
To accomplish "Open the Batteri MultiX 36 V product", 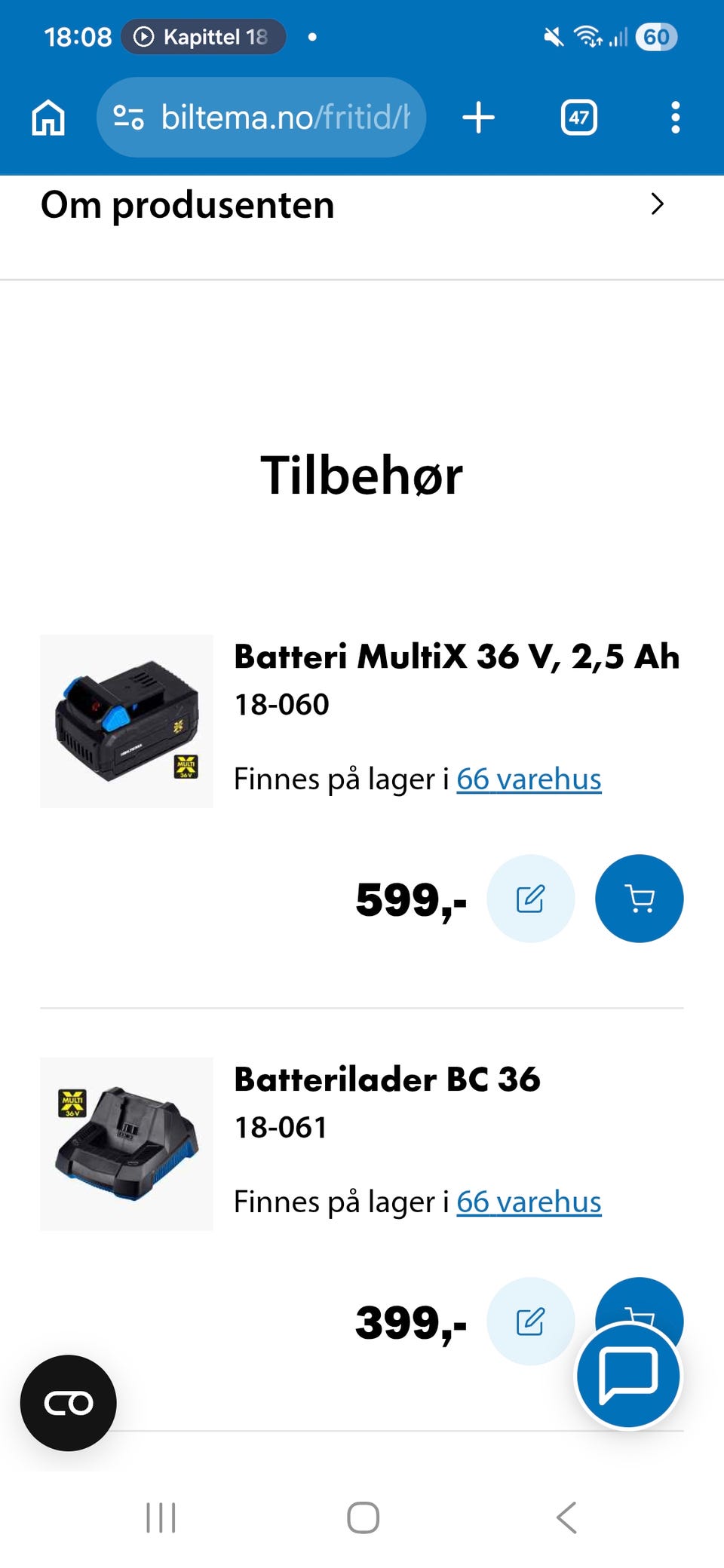I will (x=457, y=656).
